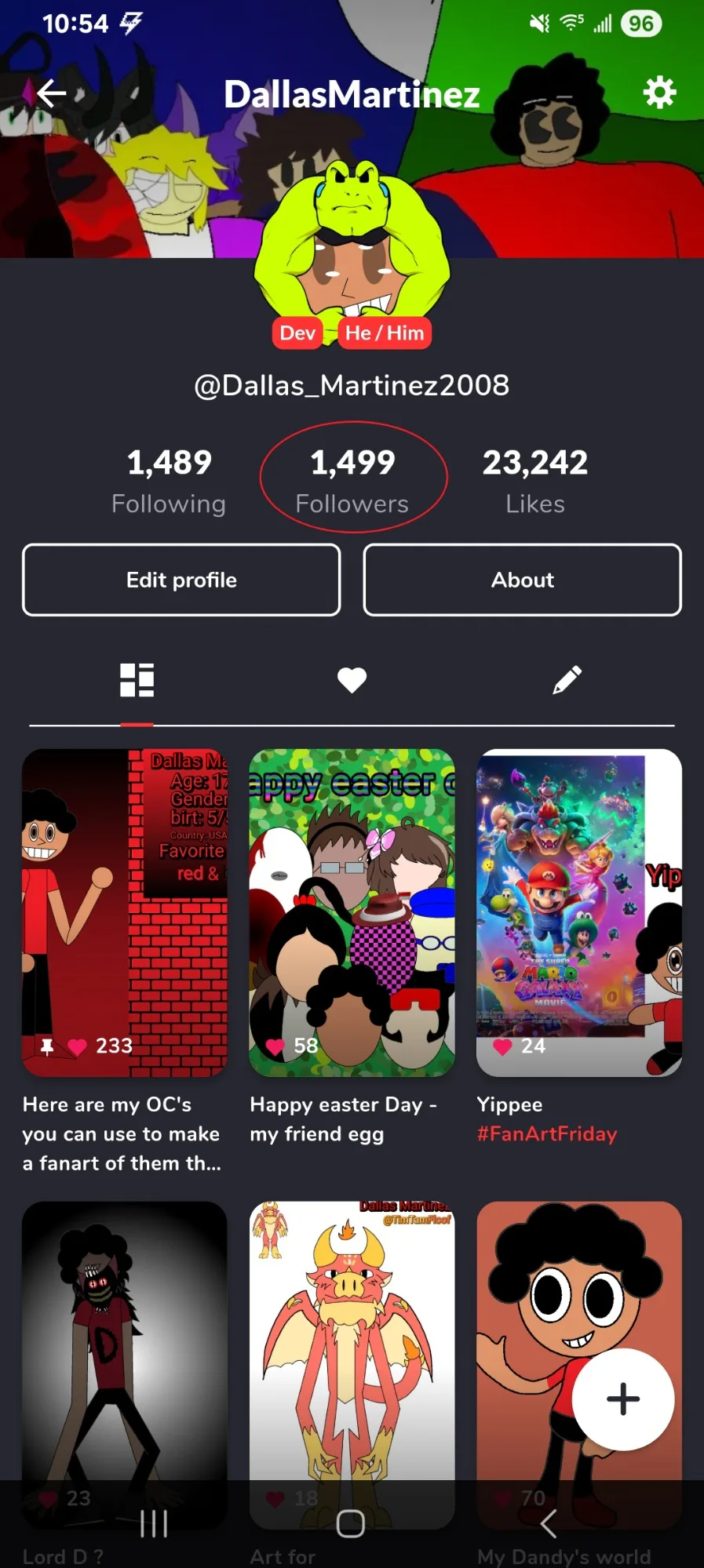
Task: Open the "Here are my OC's" post
Action: (x=125, y=911)
